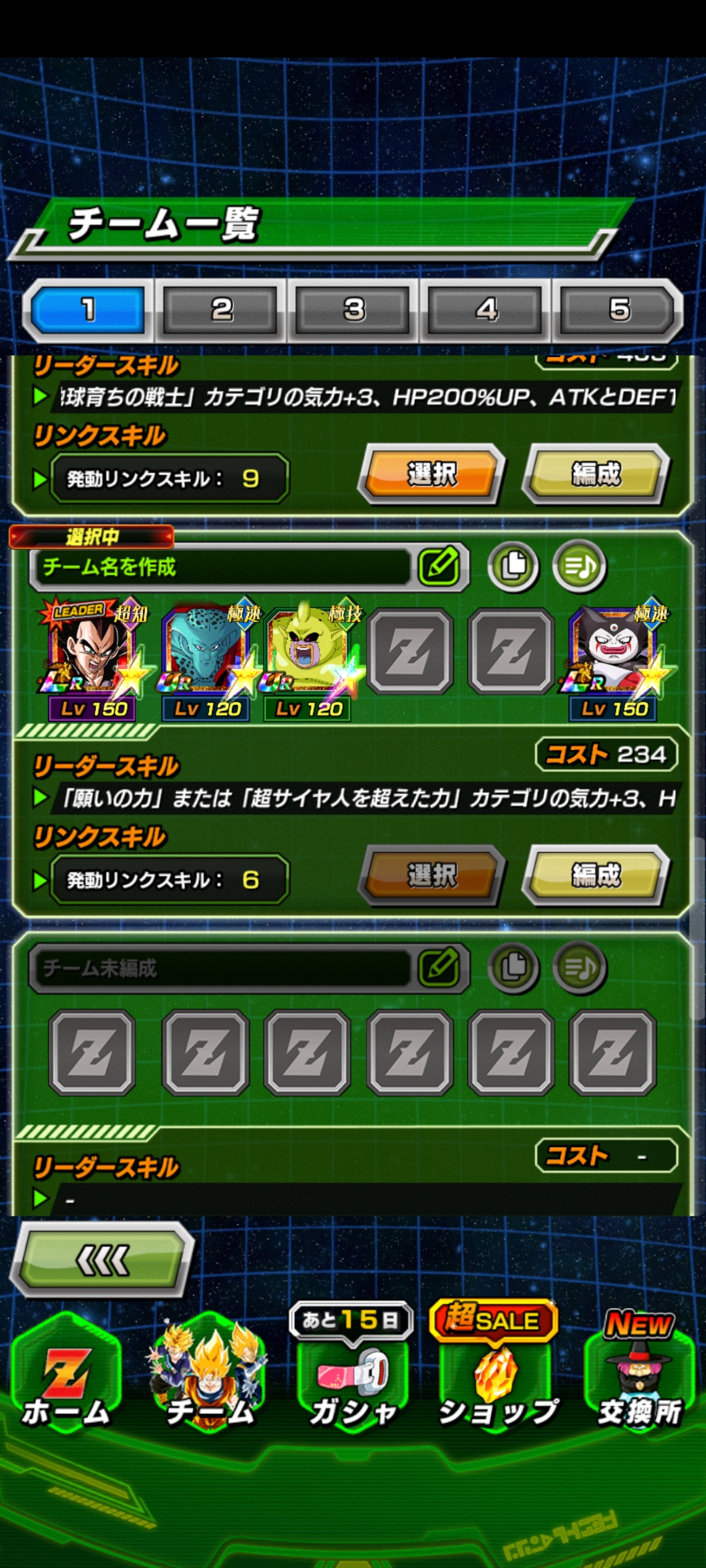Tap 選択 on the 9-link-skill team
Viewport: 706px width, 1568px height.
(x=431, y=474)
